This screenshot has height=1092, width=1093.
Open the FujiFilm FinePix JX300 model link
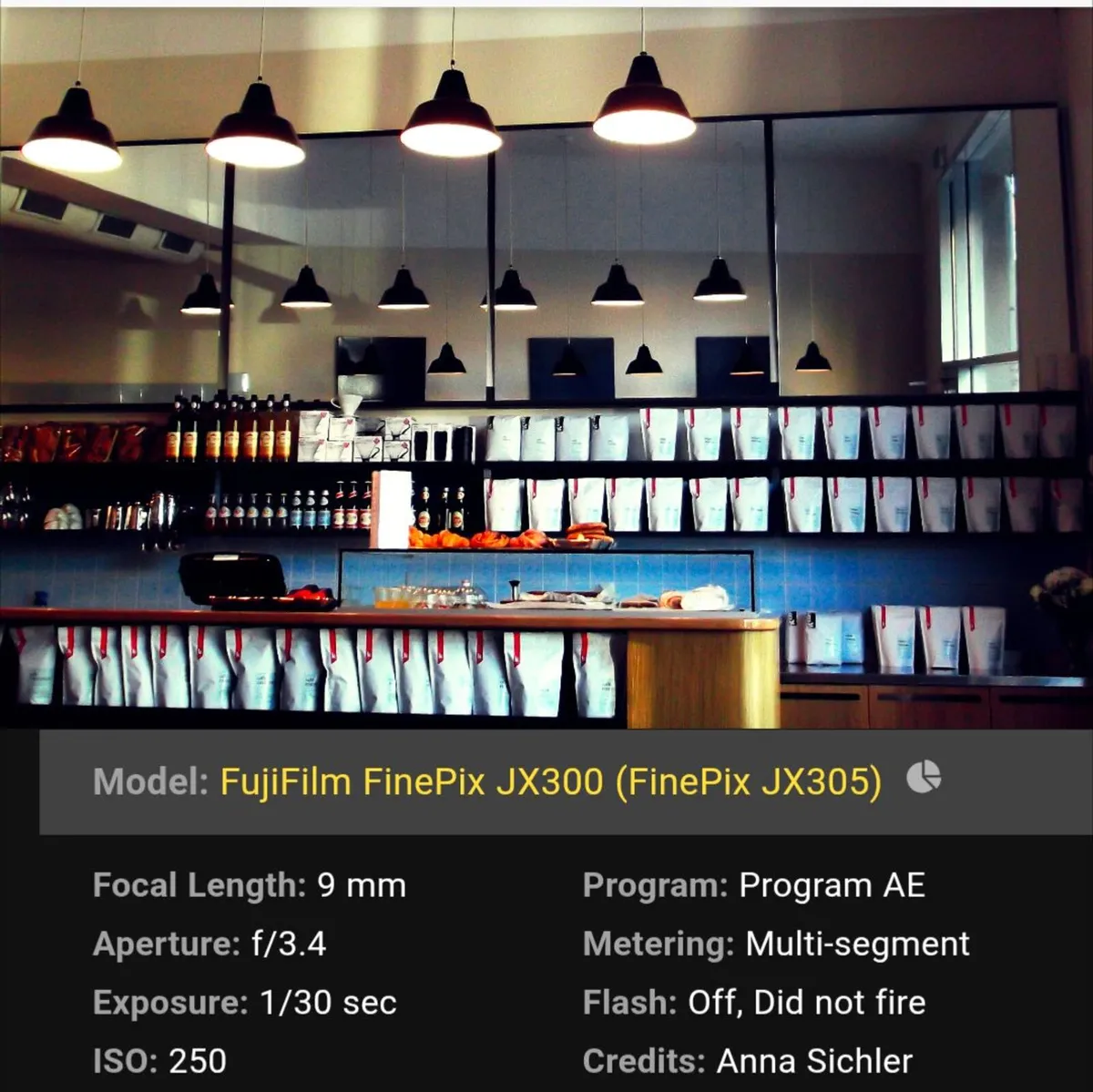[550, 782]
